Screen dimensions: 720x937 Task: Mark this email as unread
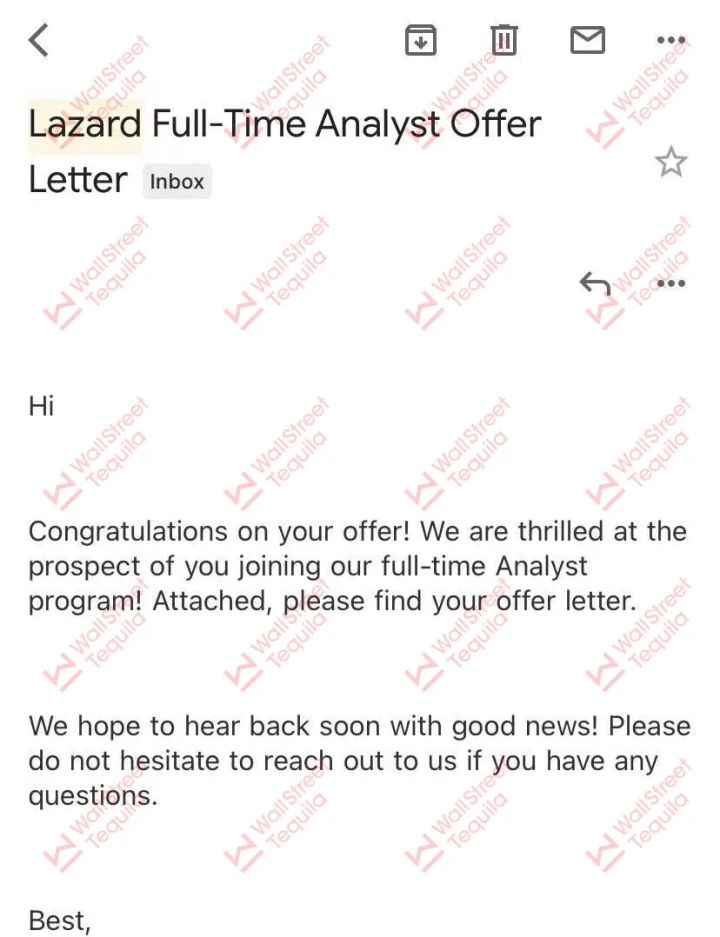(587, 40)
